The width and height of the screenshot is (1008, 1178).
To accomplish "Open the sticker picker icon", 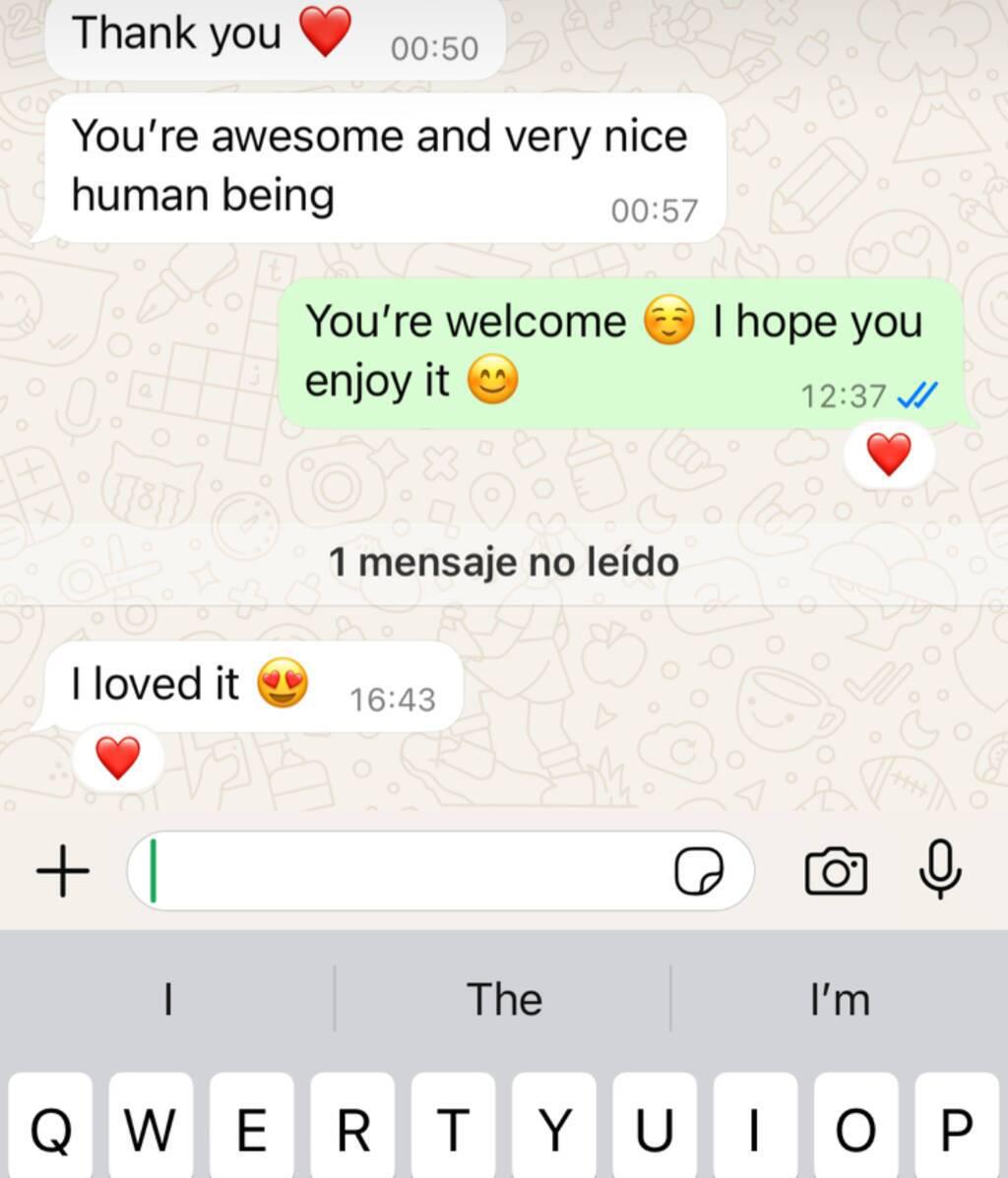I will 699,872.
